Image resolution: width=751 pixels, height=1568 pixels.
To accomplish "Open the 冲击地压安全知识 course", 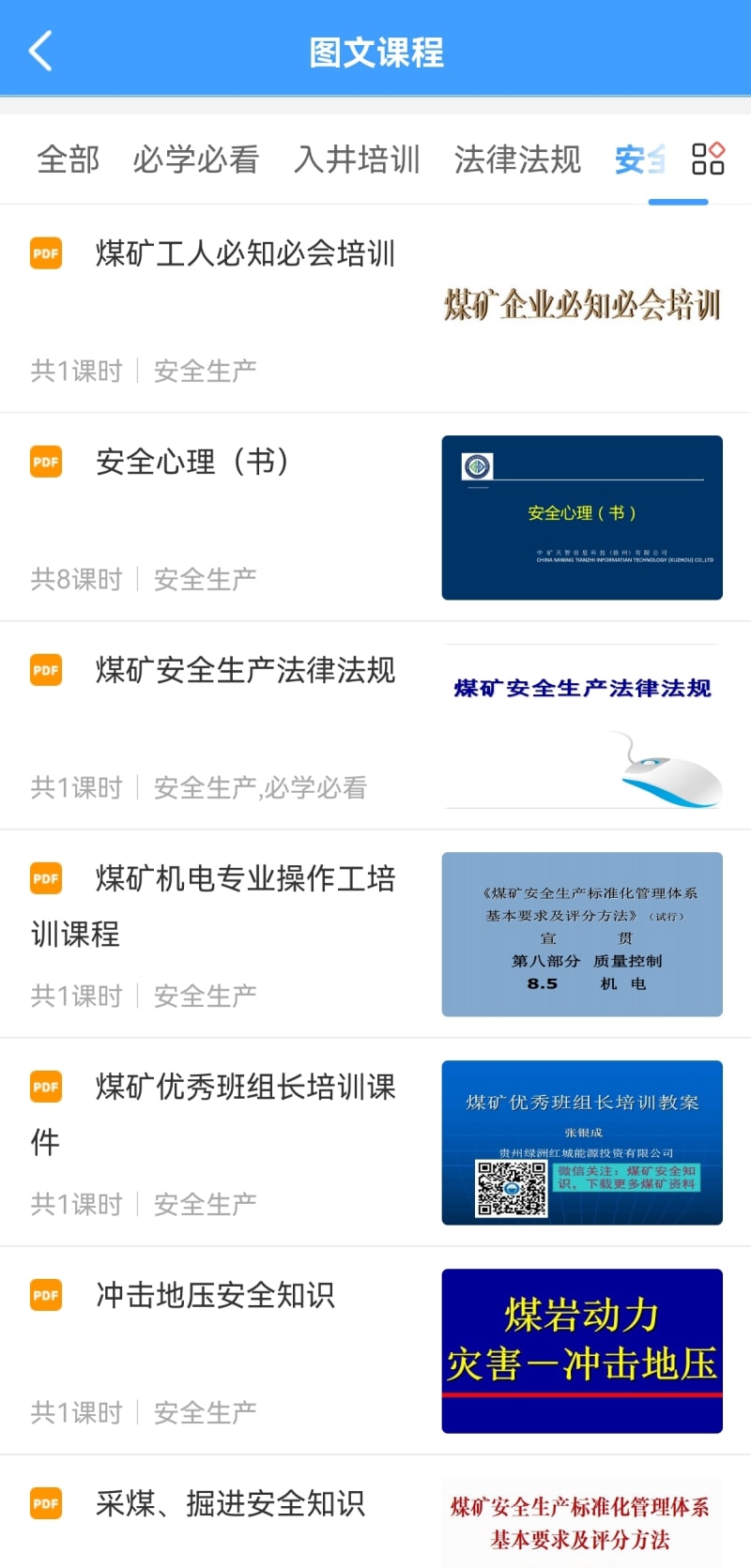I will click(x=215, y=1296).
